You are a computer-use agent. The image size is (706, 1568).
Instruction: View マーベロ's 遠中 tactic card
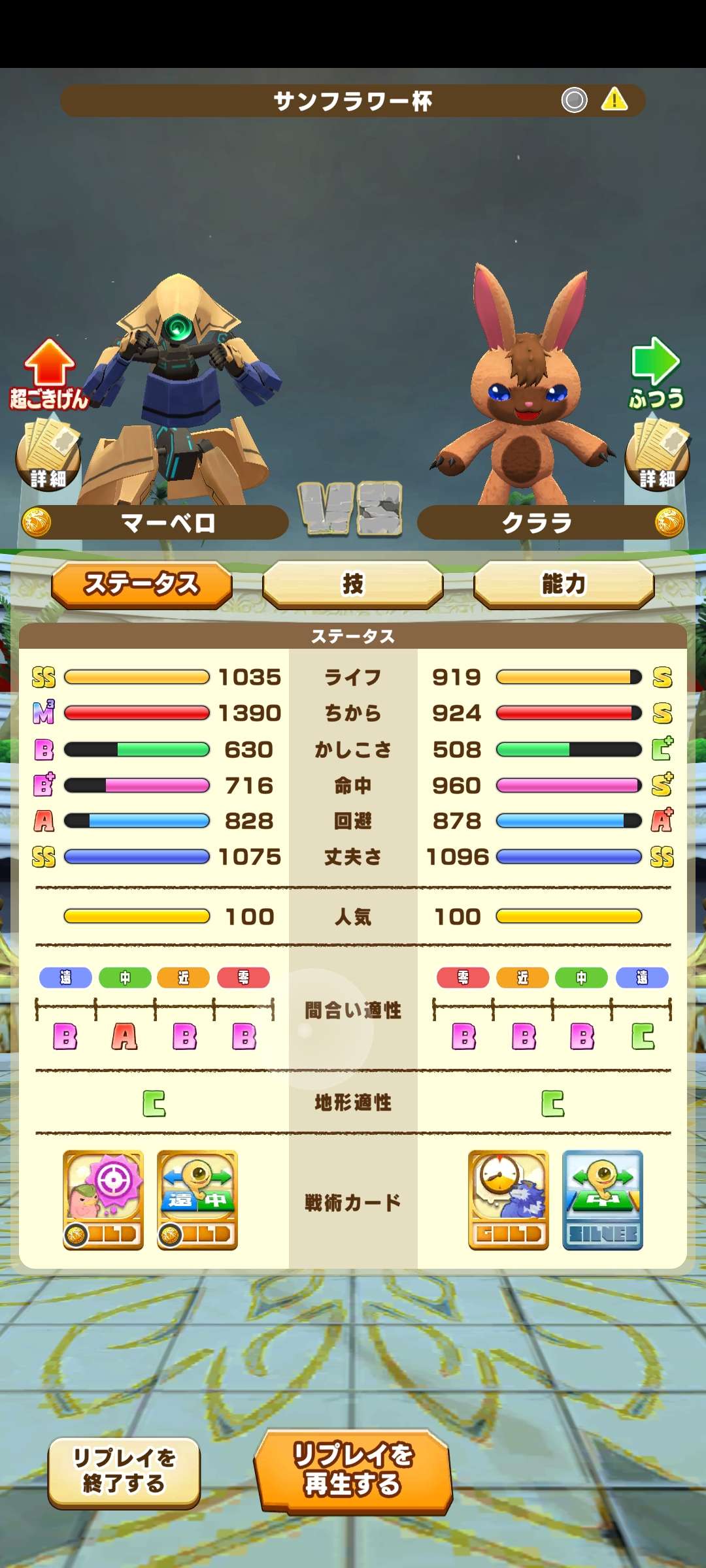[x=197, y=1200]
